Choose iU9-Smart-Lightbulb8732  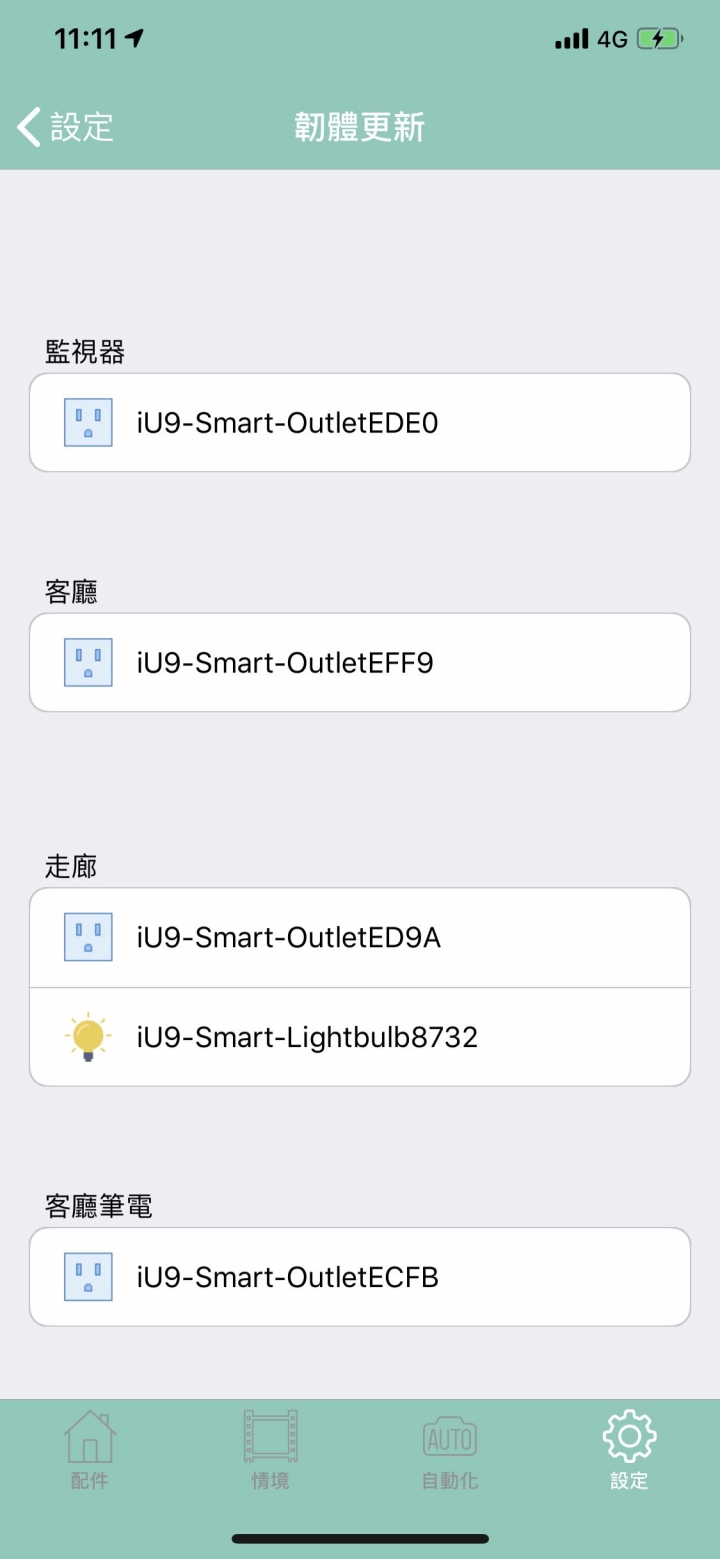click(x=360, y=1036)
